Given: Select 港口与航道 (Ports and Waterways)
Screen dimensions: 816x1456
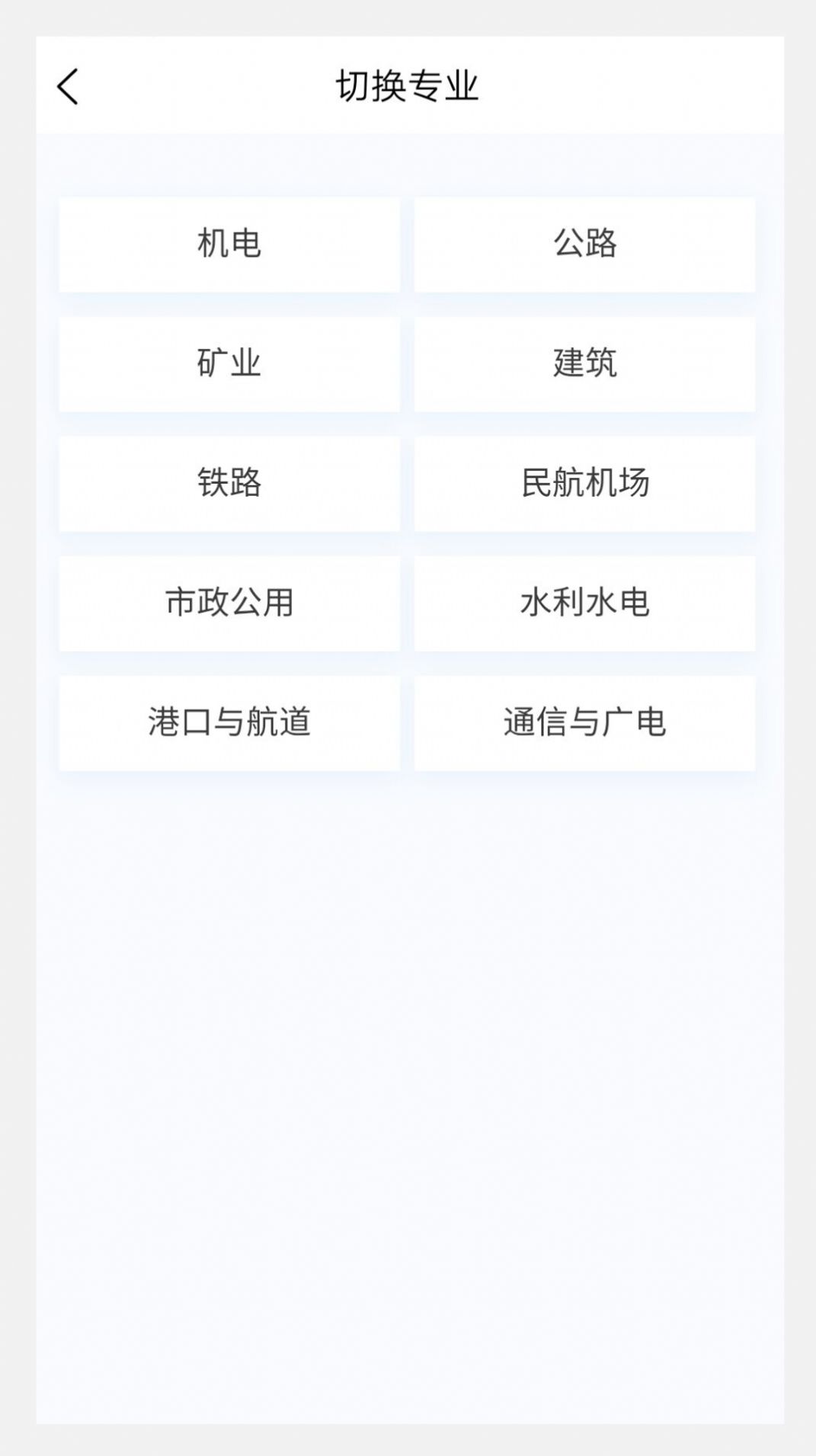Looking at the screenshot, I should (x=229, y=722).
